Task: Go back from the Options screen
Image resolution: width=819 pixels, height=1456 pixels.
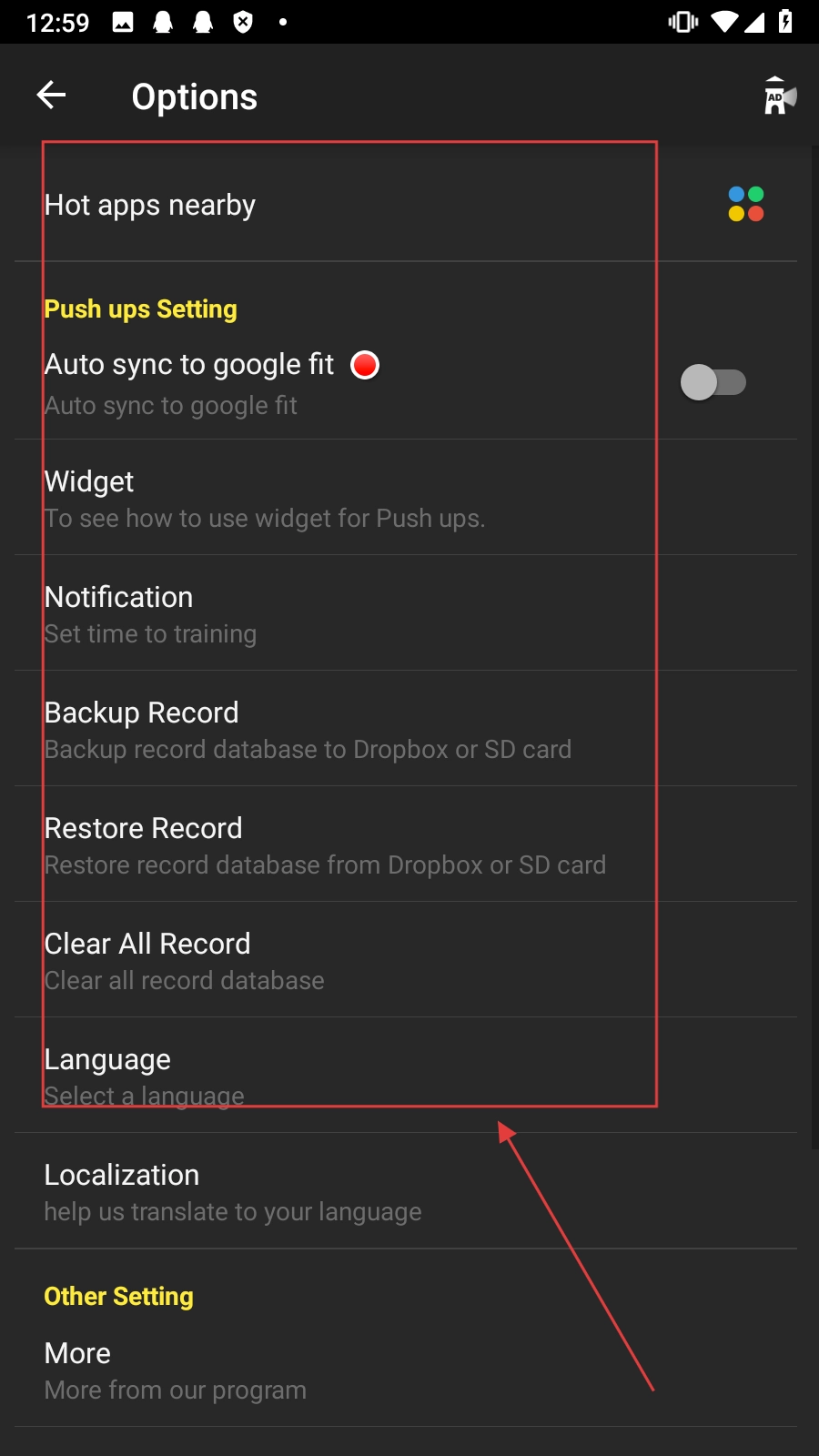Action: 52,95
